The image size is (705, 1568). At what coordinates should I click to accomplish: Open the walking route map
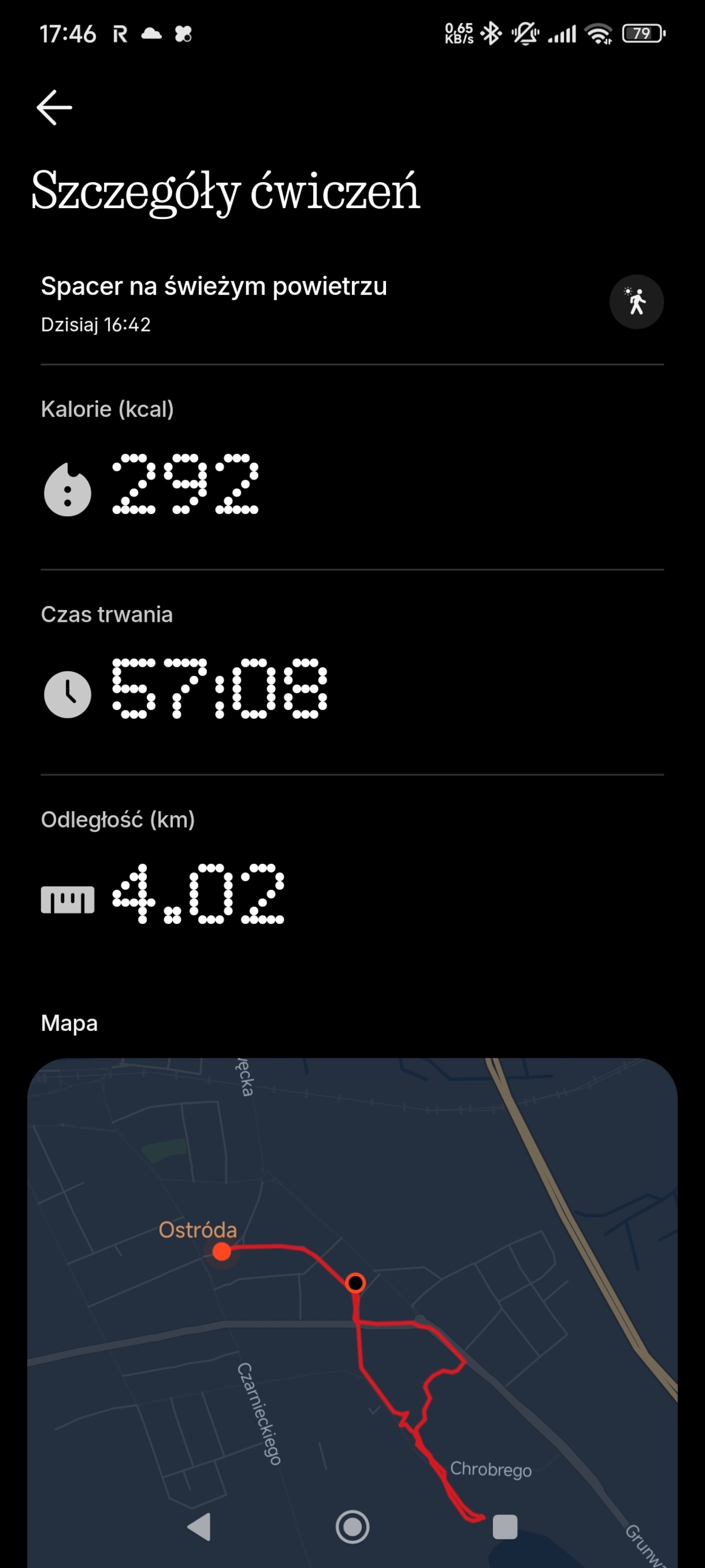352,1278
